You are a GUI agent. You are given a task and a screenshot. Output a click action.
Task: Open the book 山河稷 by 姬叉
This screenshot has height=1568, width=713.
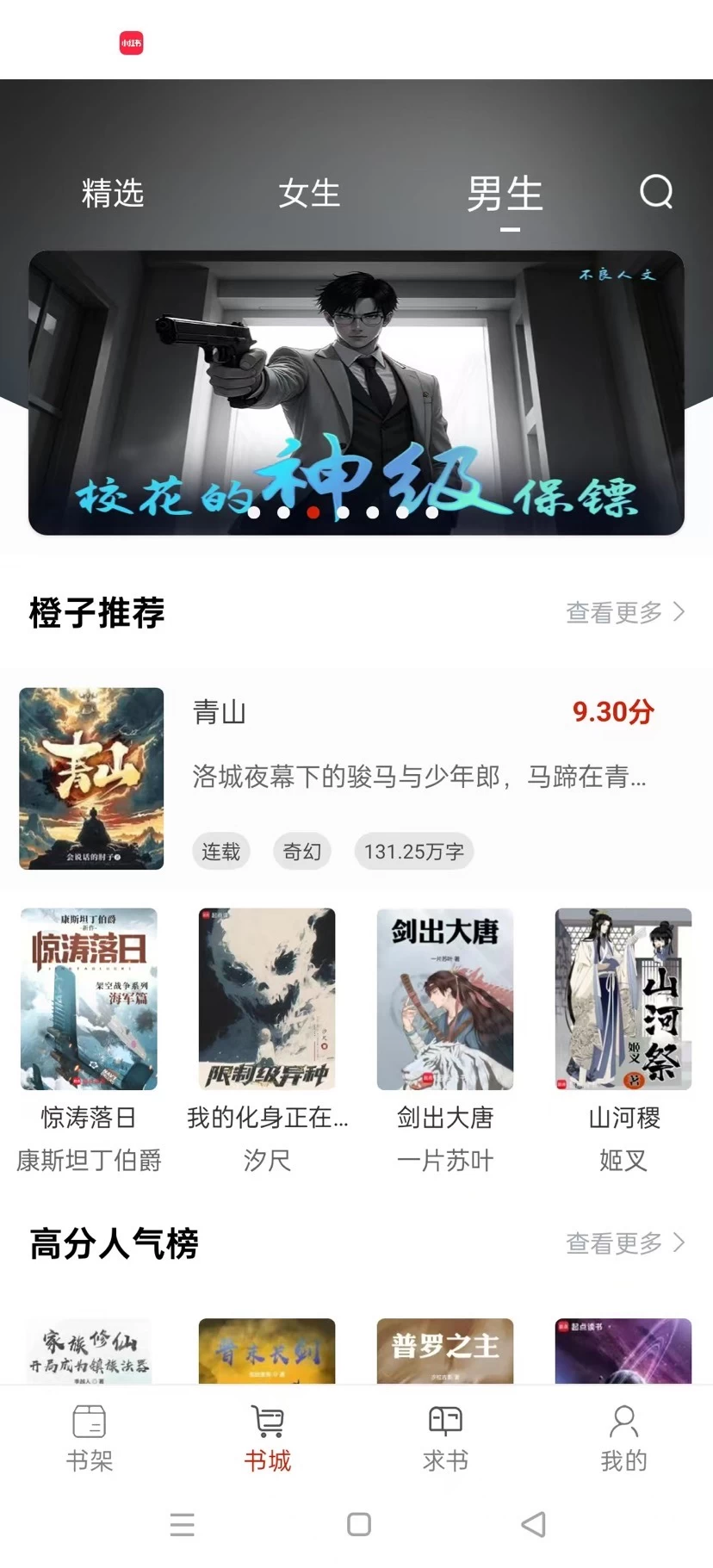[623, 999]
